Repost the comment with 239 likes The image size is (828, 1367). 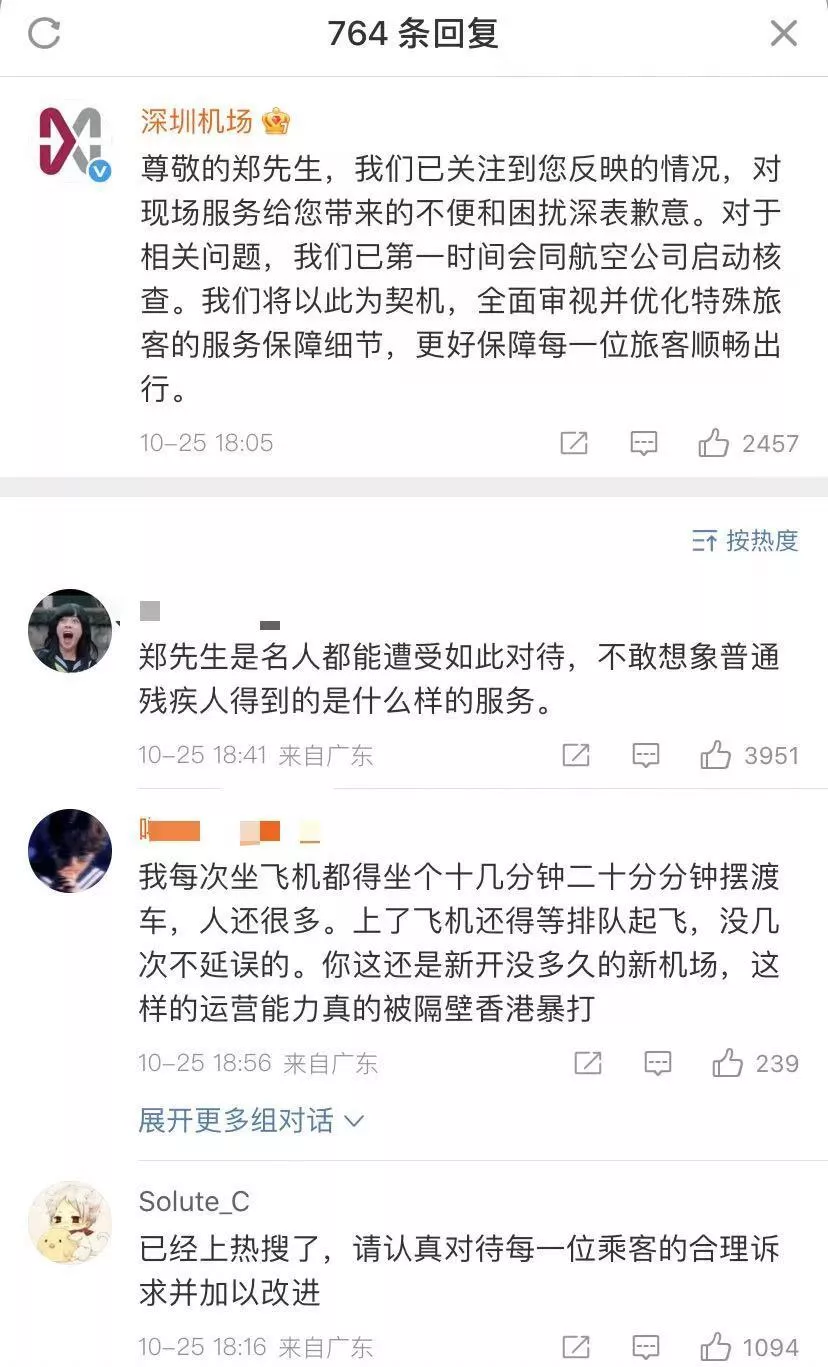(588, 1063)
